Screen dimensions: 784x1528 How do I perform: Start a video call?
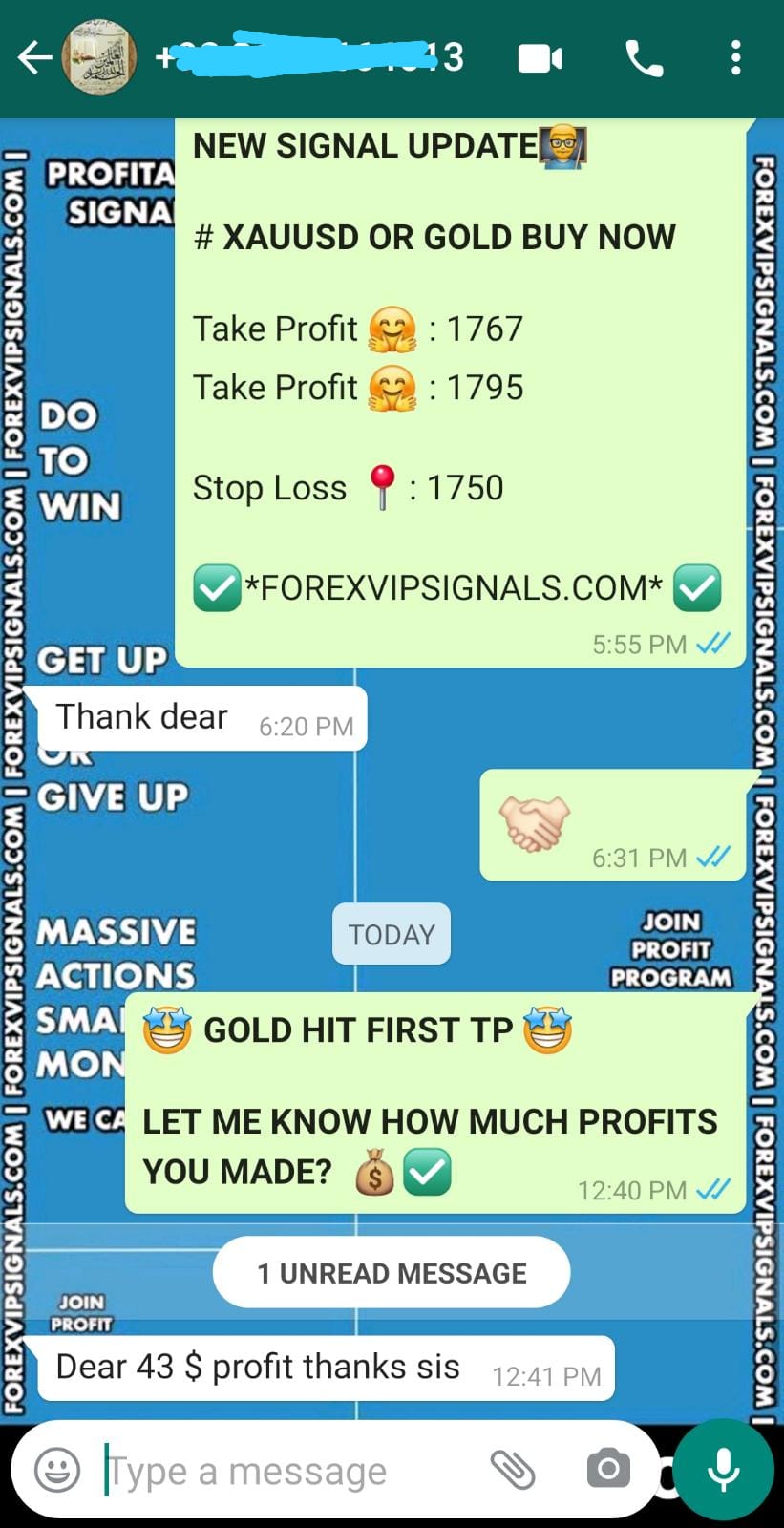(x=540, y=58)
